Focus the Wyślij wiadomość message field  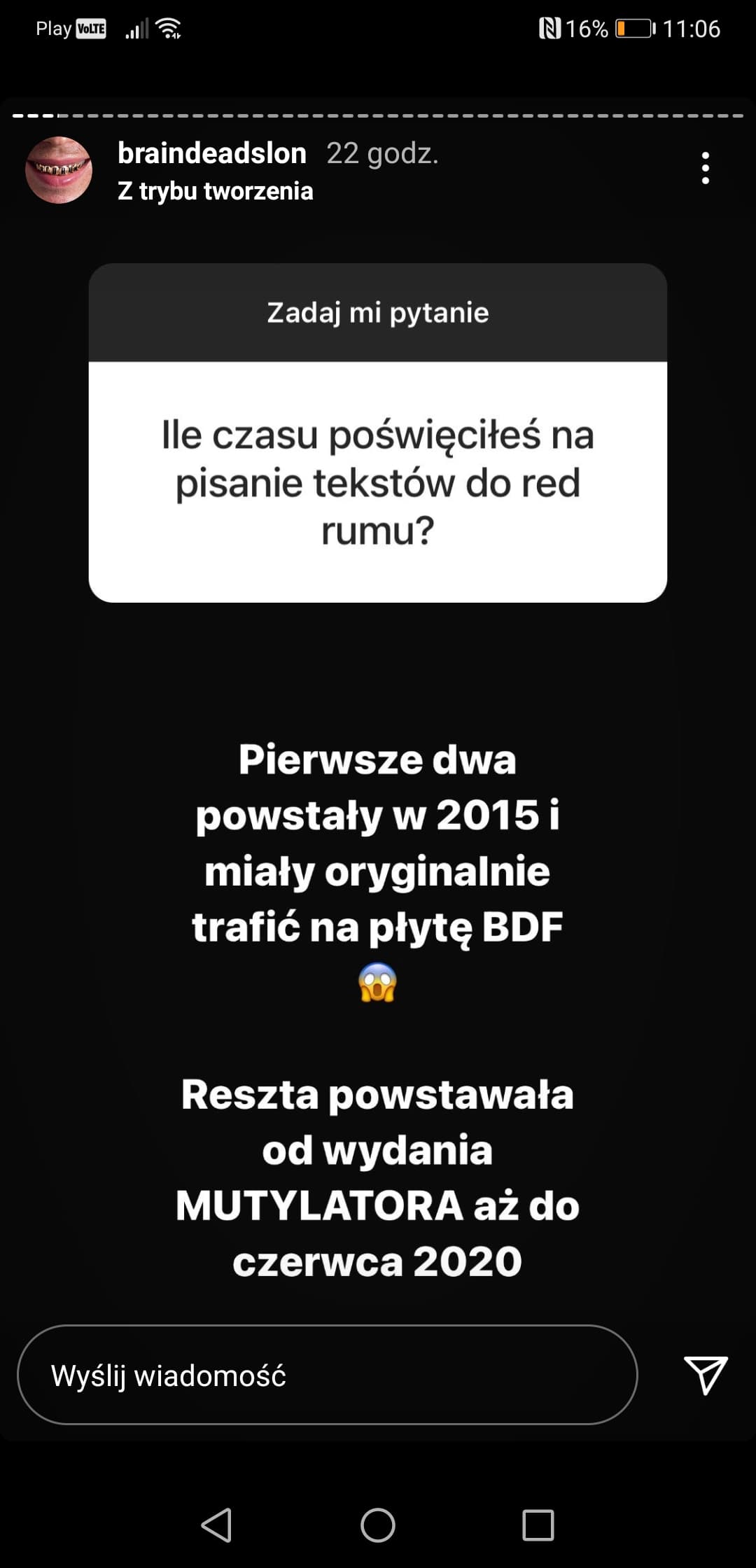point(327,1375)
